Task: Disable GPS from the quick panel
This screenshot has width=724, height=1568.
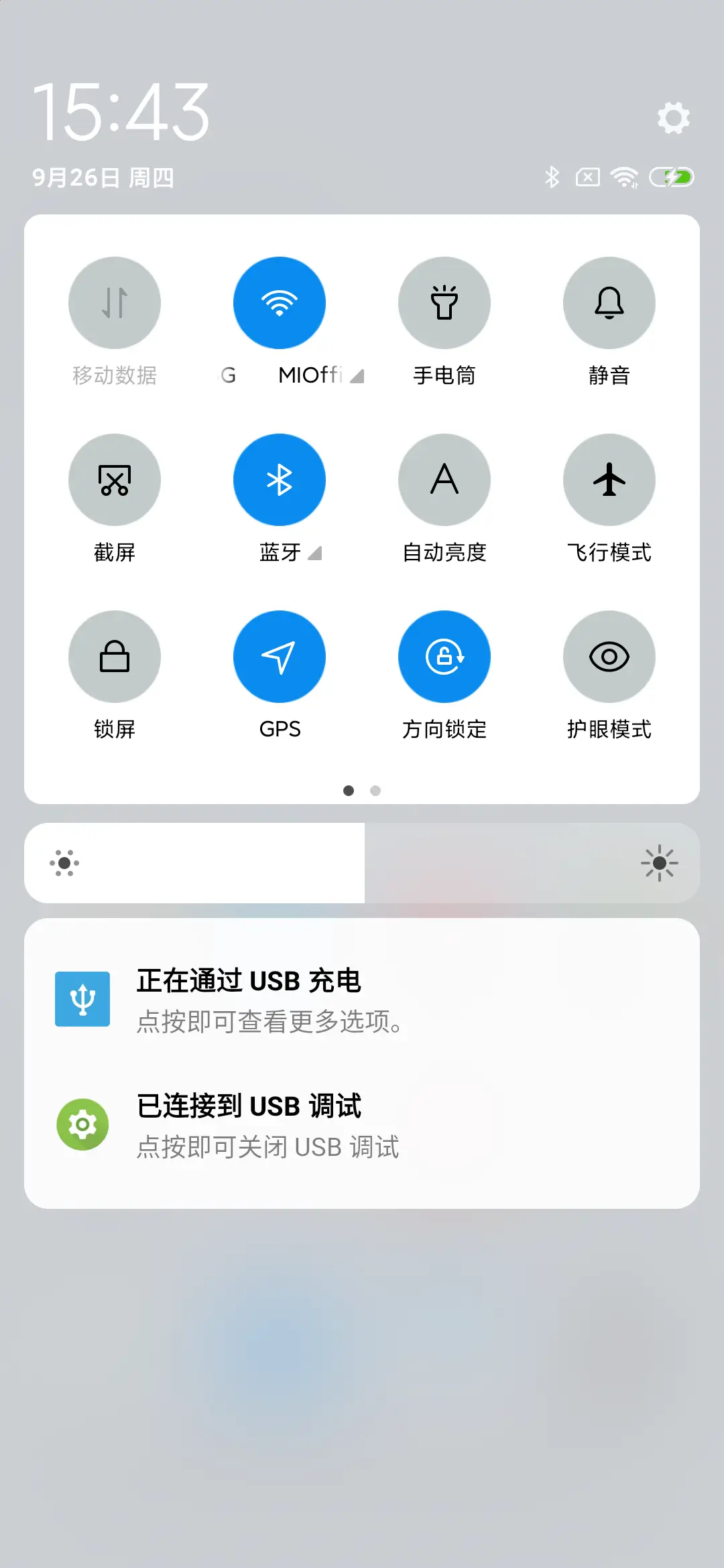Action: [280, 657]
